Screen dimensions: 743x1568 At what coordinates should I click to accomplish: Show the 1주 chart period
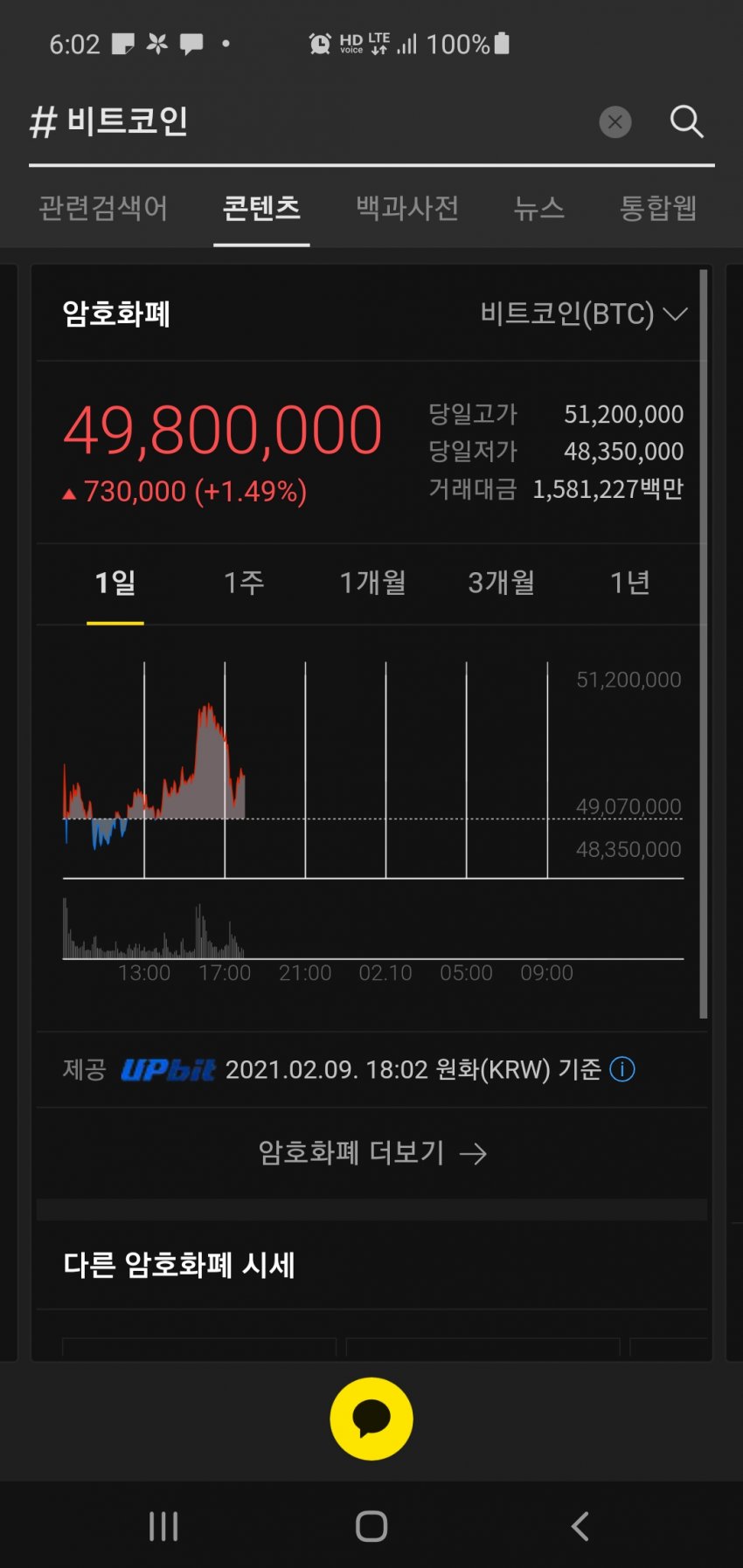coord(244,583)
